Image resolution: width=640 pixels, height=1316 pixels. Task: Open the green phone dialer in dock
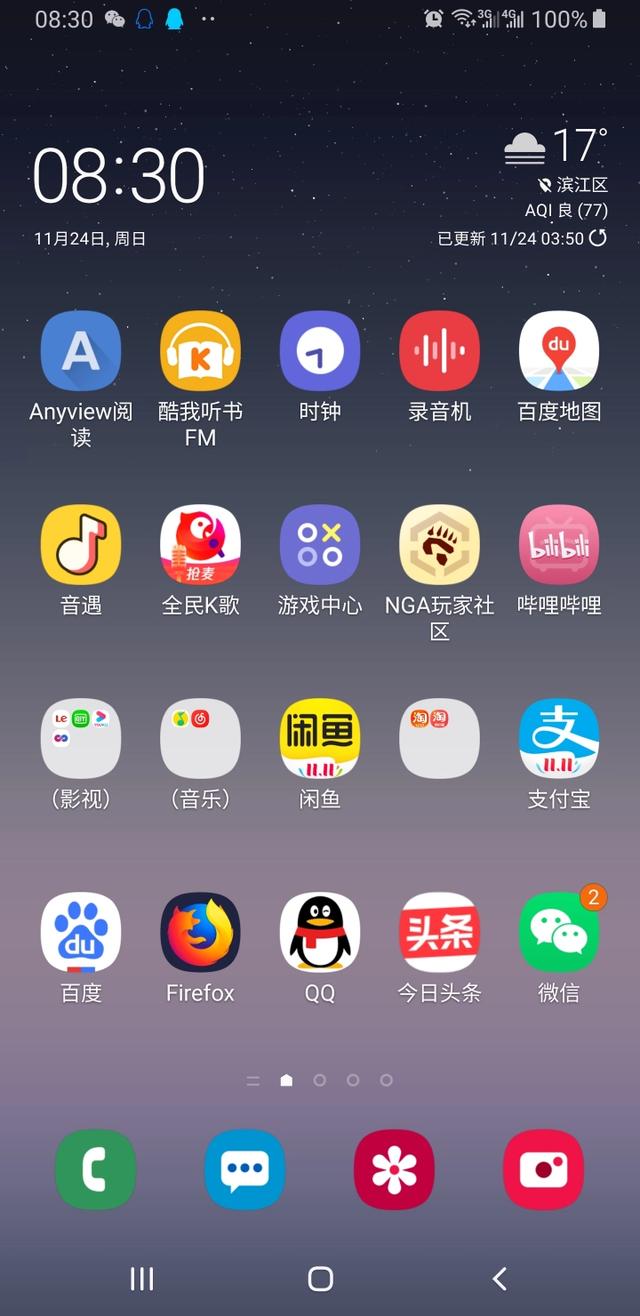pyautogui.click(x=95, y=1169)
